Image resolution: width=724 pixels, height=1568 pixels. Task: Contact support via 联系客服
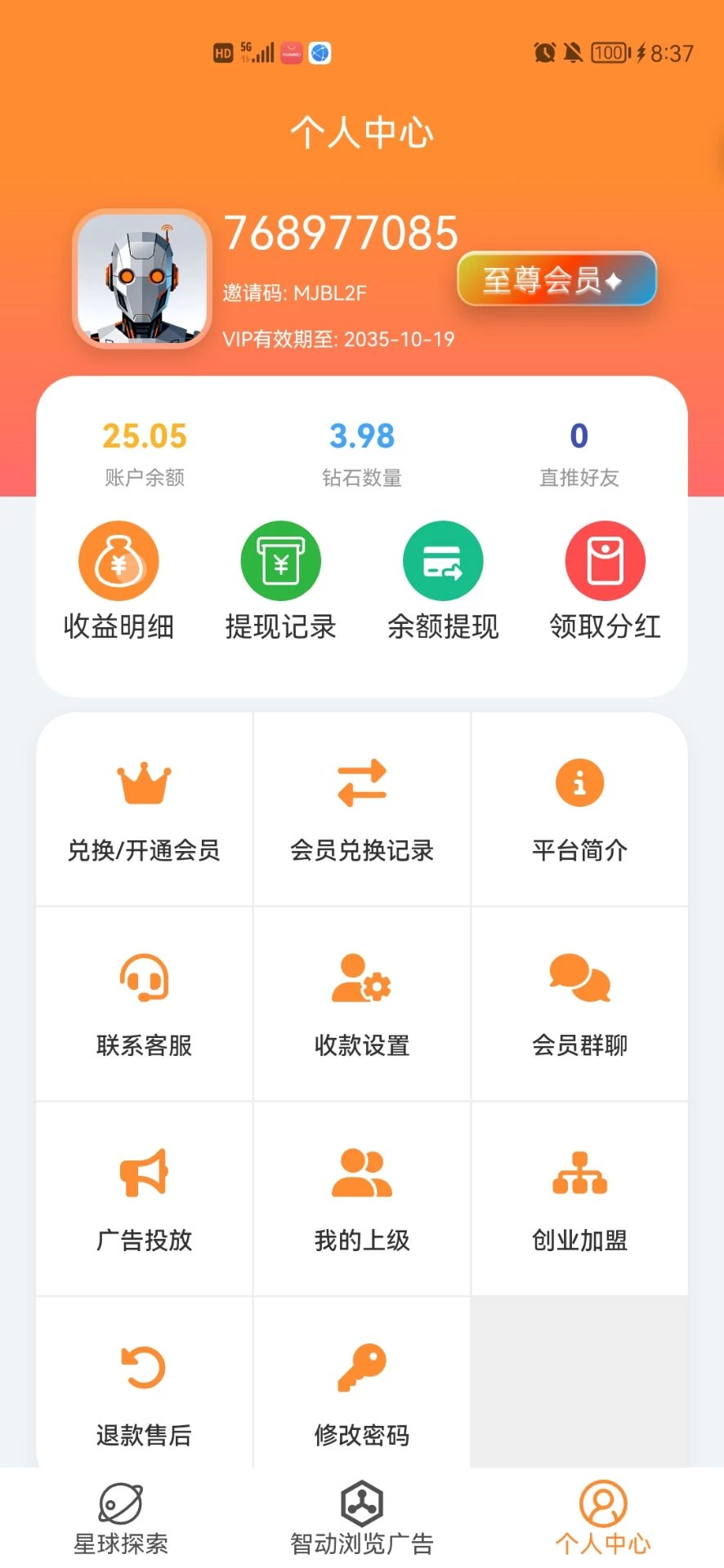tap(144, 1004)
